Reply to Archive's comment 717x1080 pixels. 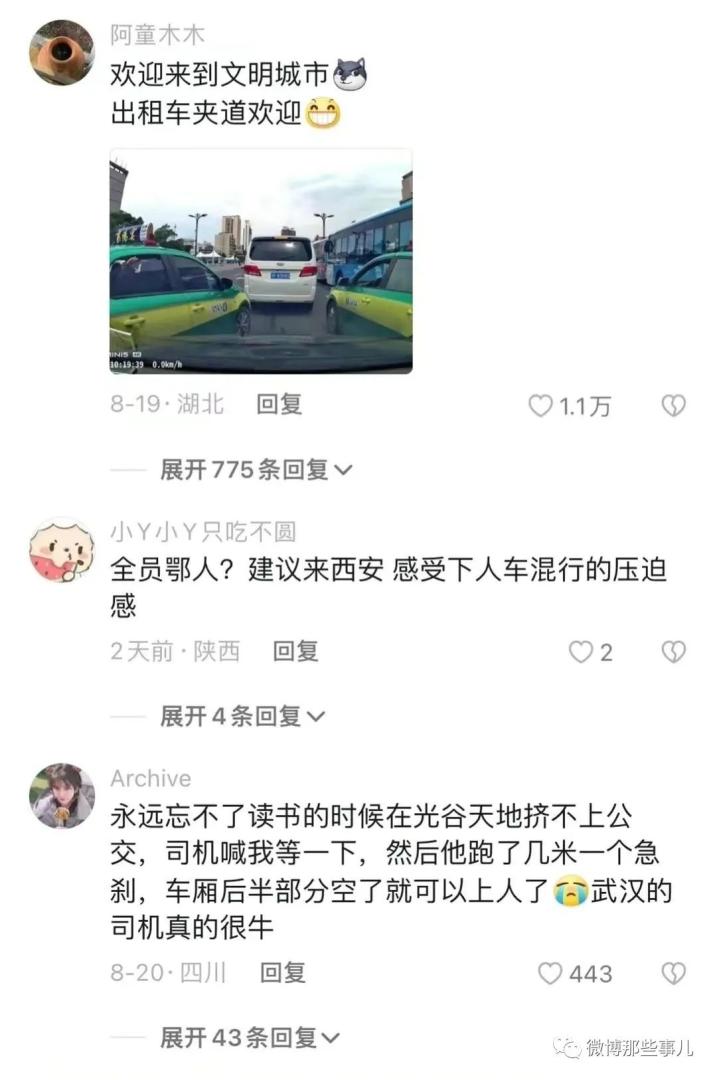point(282,972)
